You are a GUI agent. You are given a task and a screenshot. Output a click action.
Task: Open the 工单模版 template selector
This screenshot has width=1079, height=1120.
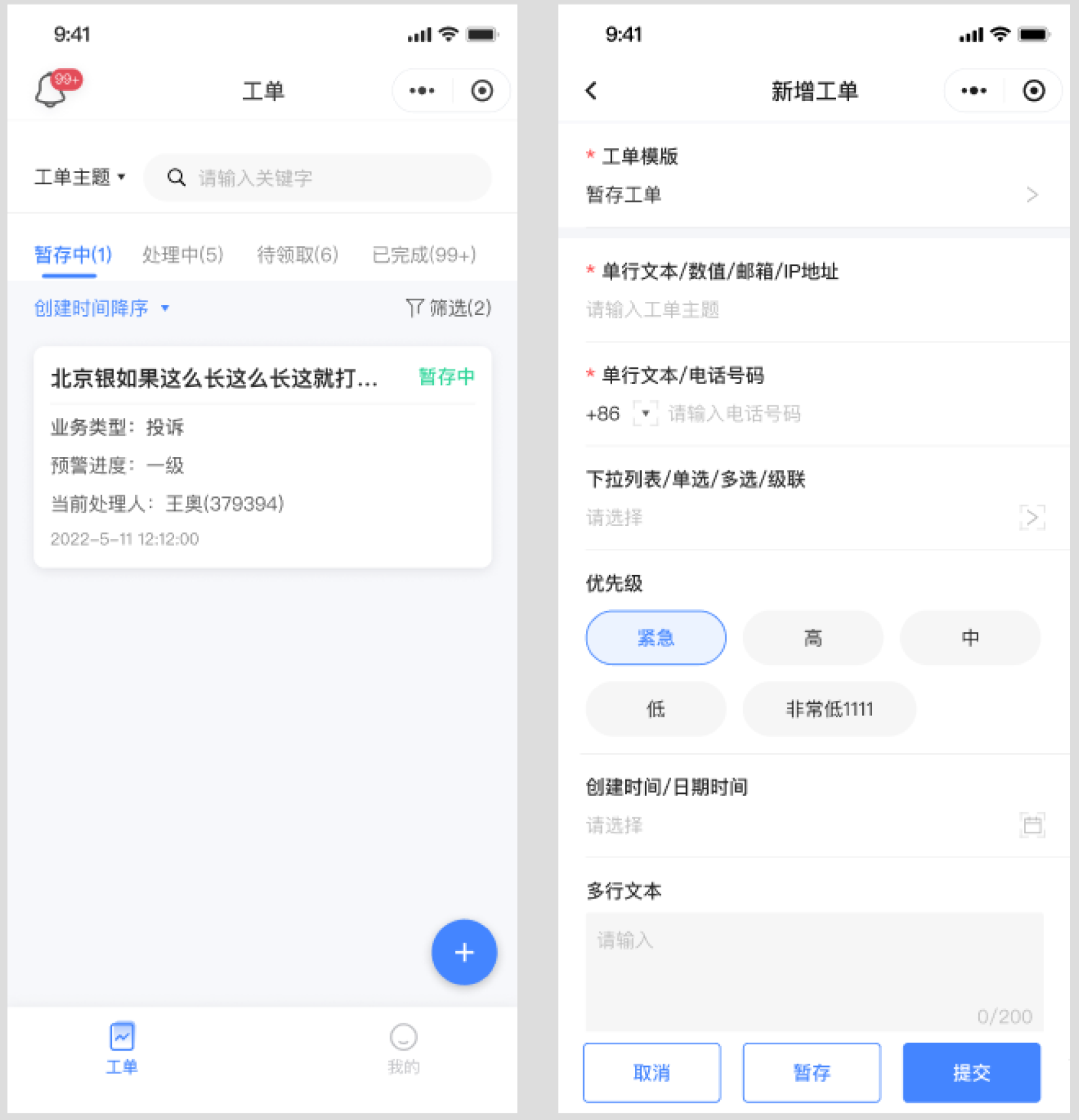(x=812, y=195)
